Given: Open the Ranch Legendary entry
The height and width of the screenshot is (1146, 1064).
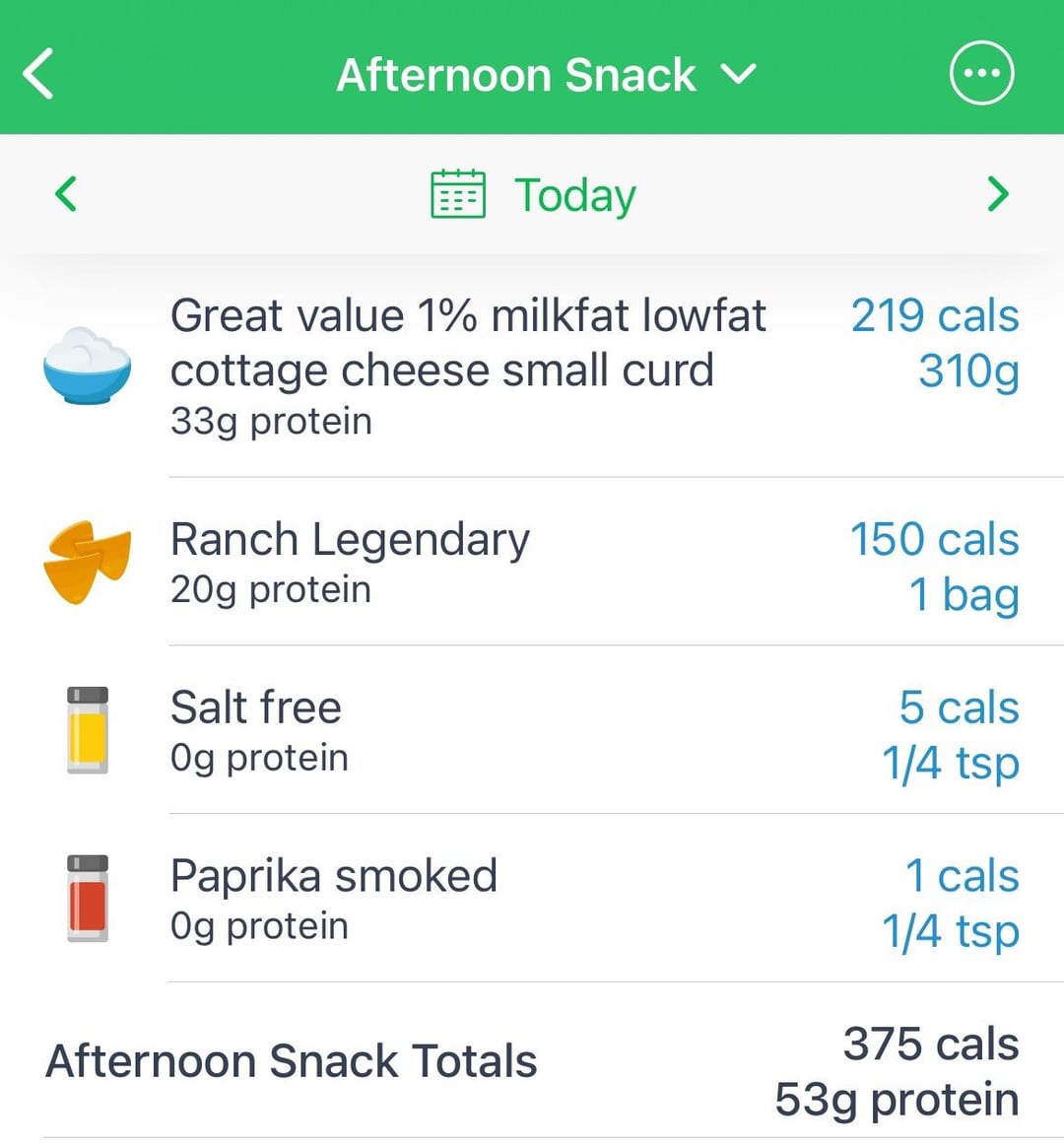Looking at the screenshot, I should tap(532, 562).
